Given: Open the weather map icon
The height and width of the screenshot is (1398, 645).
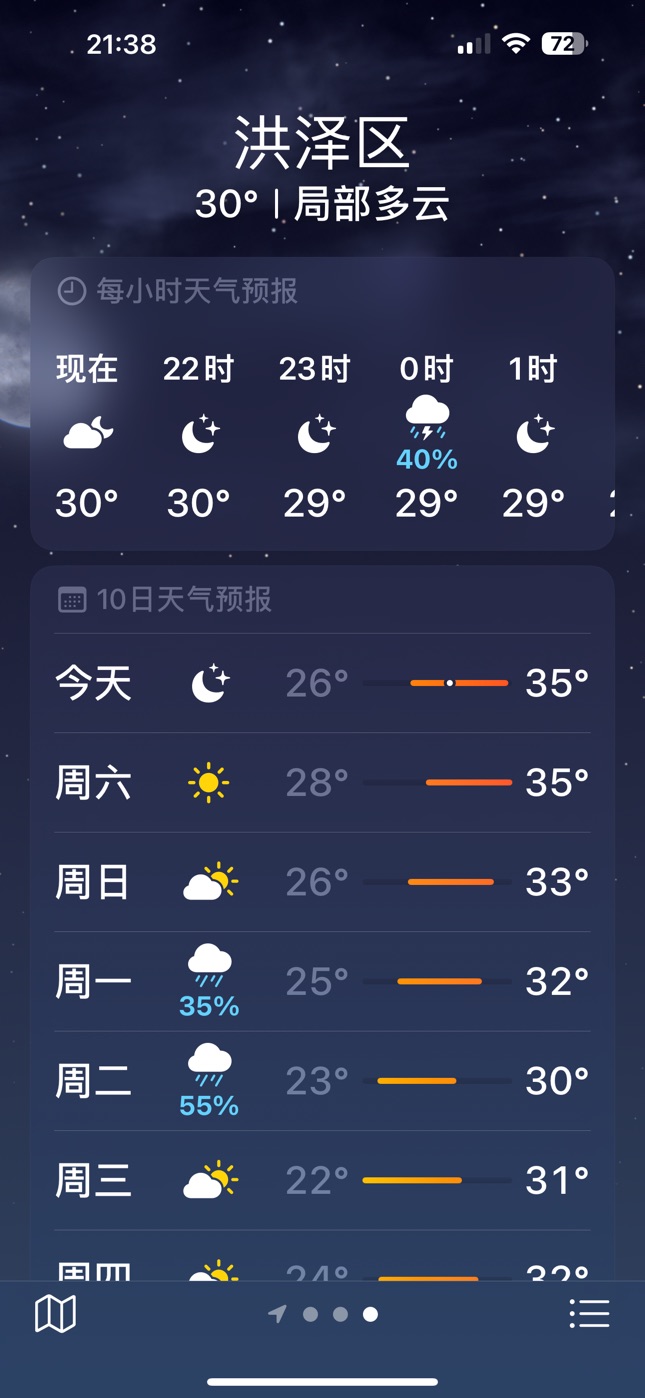Looking at the screenshot, I should click(55, 1314).
